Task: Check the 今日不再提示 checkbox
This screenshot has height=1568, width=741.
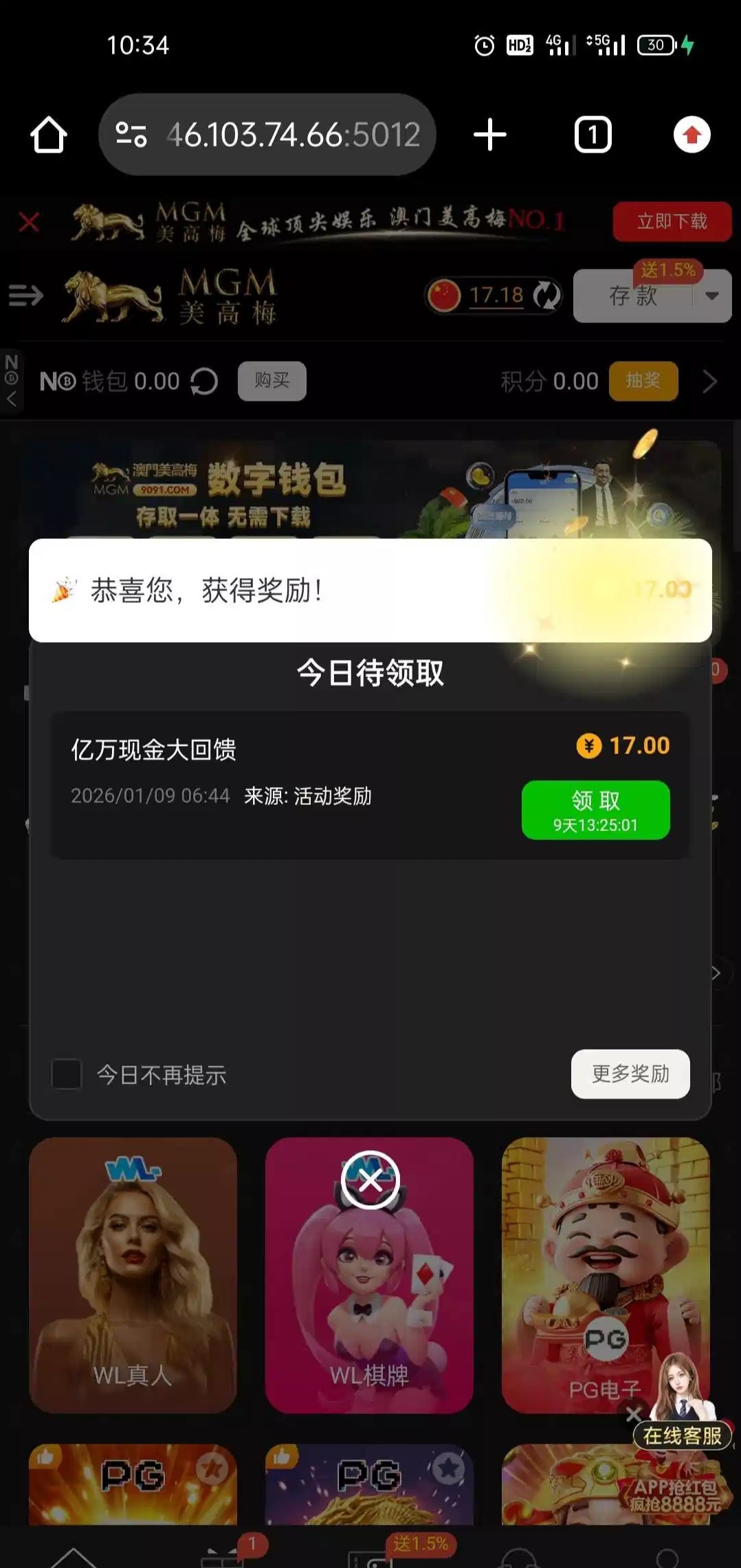Action: point(67,1074)
